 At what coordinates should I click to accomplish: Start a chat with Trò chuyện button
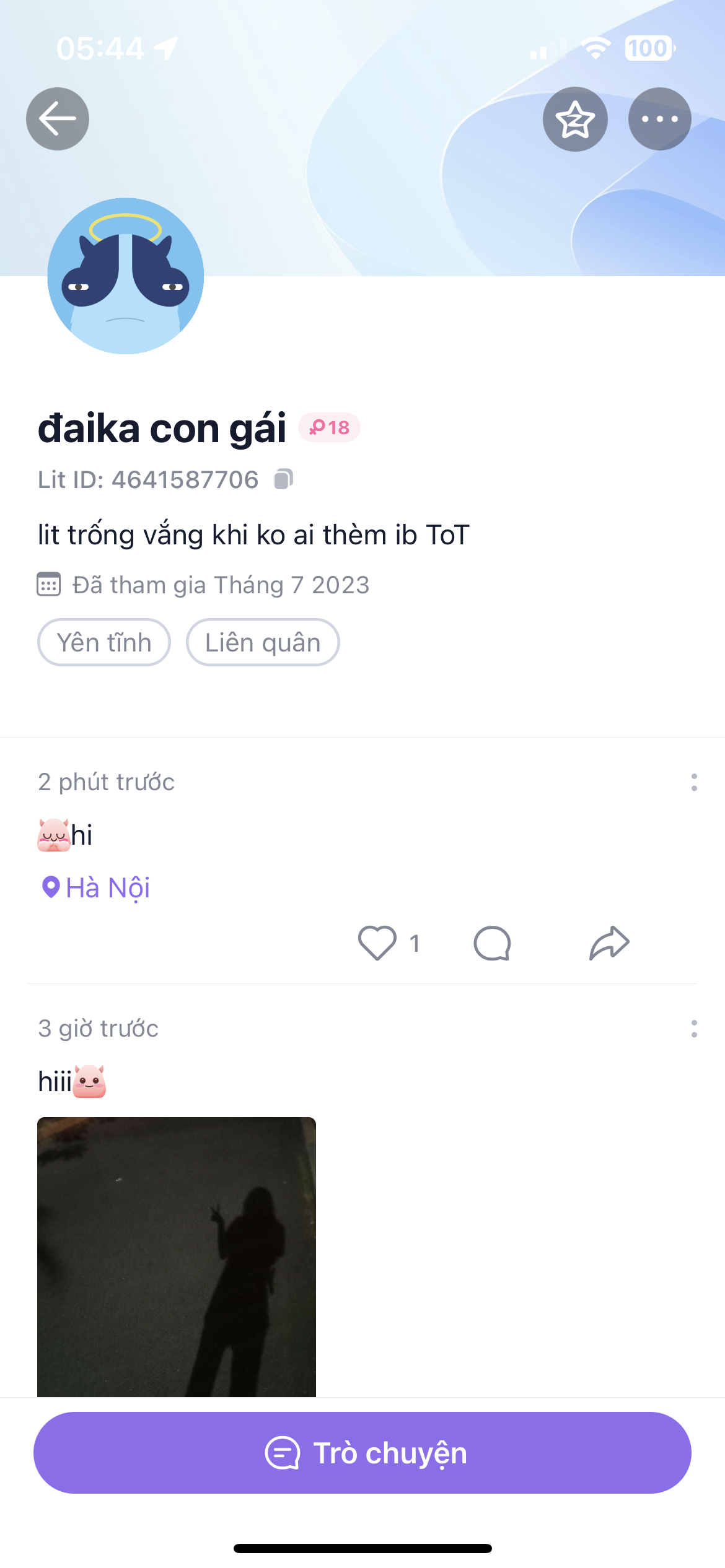[x=362, y=1453]
